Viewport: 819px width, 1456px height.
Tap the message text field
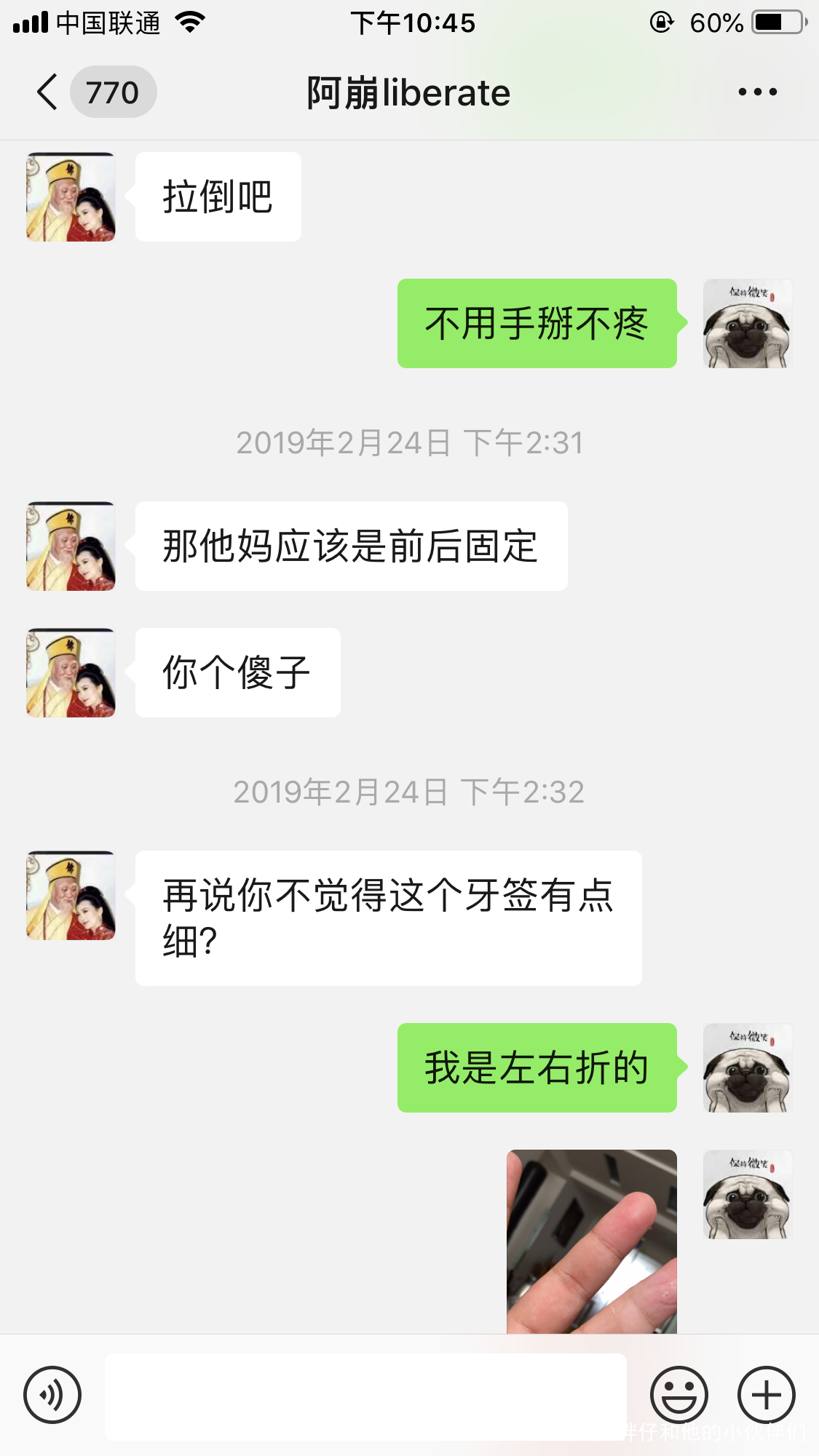click(365, 1396)
